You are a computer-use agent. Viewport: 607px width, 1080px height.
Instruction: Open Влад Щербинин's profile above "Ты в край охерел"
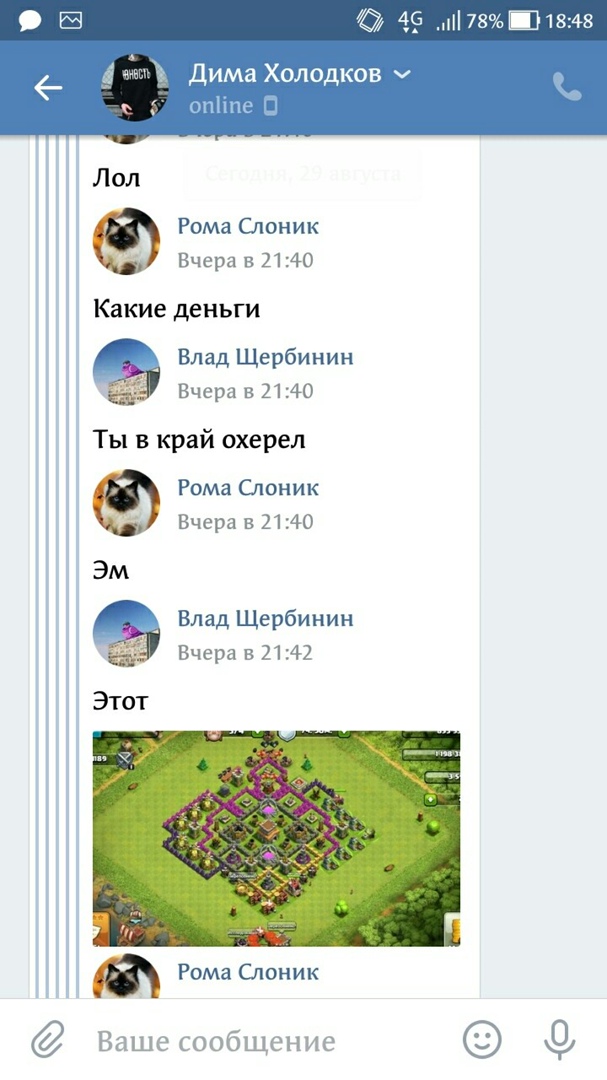point(126,372)
